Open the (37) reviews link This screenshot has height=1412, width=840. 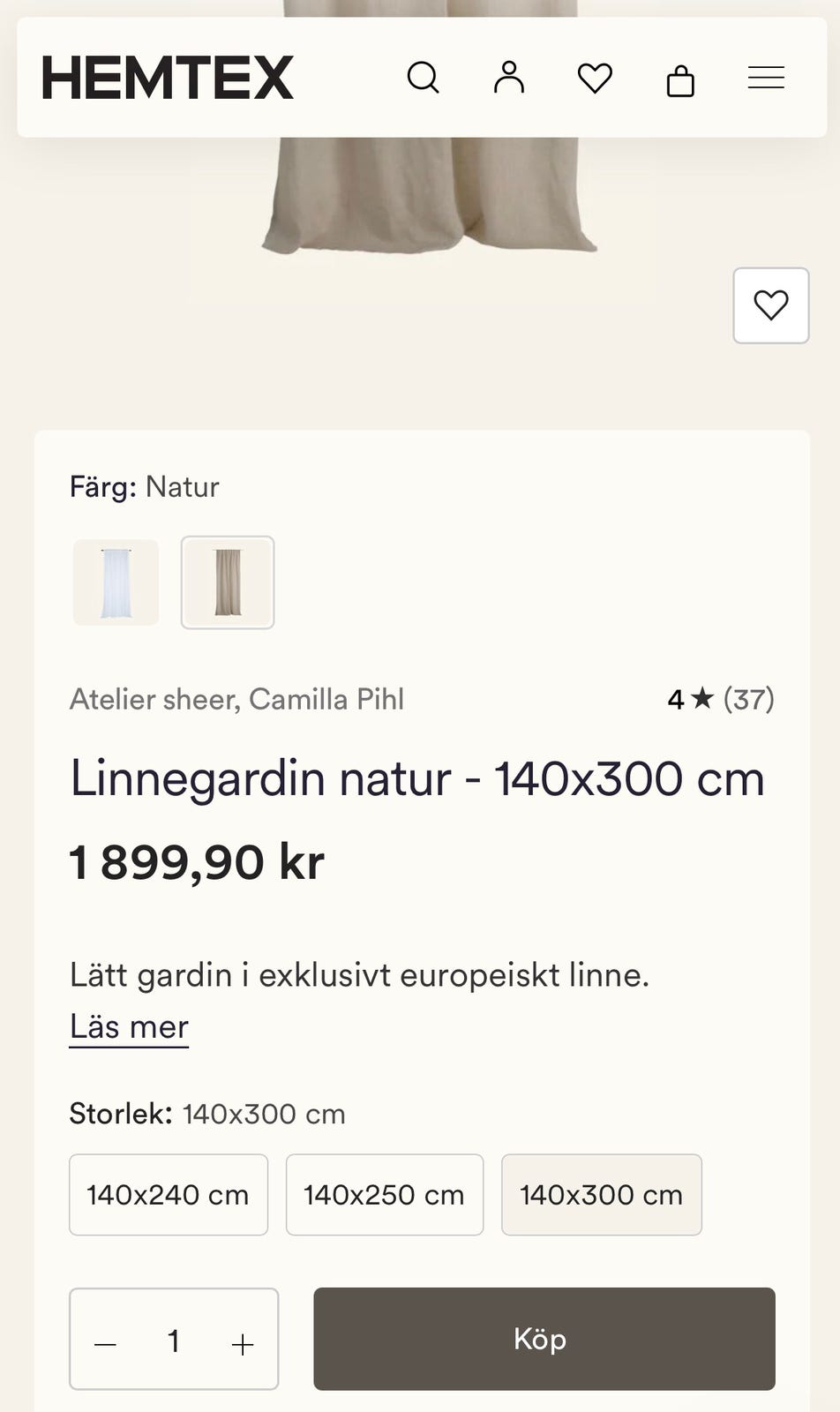(747, 699)
